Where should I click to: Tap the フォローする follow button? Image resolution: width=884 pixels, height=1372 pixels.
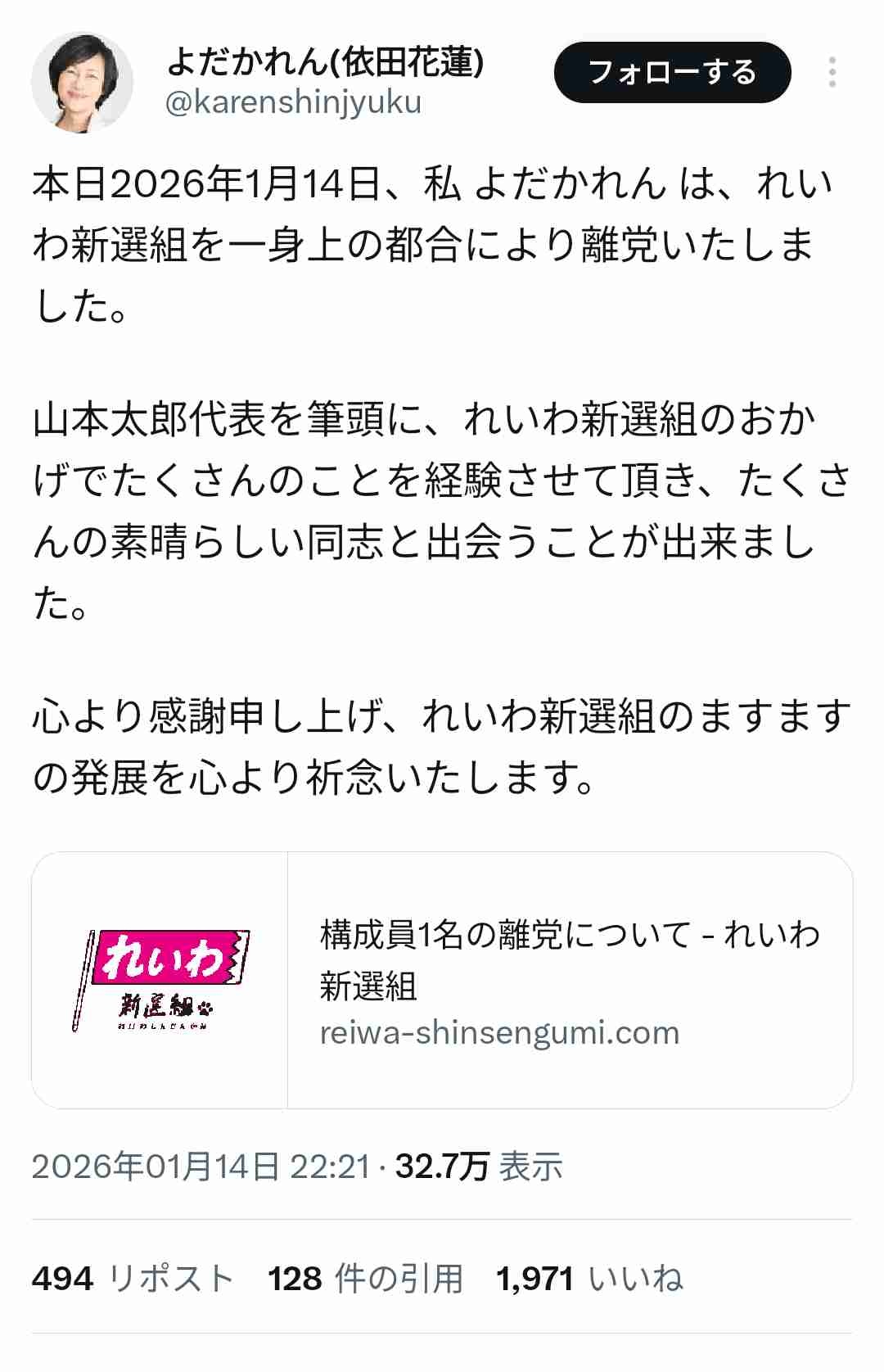coord(672,73)
